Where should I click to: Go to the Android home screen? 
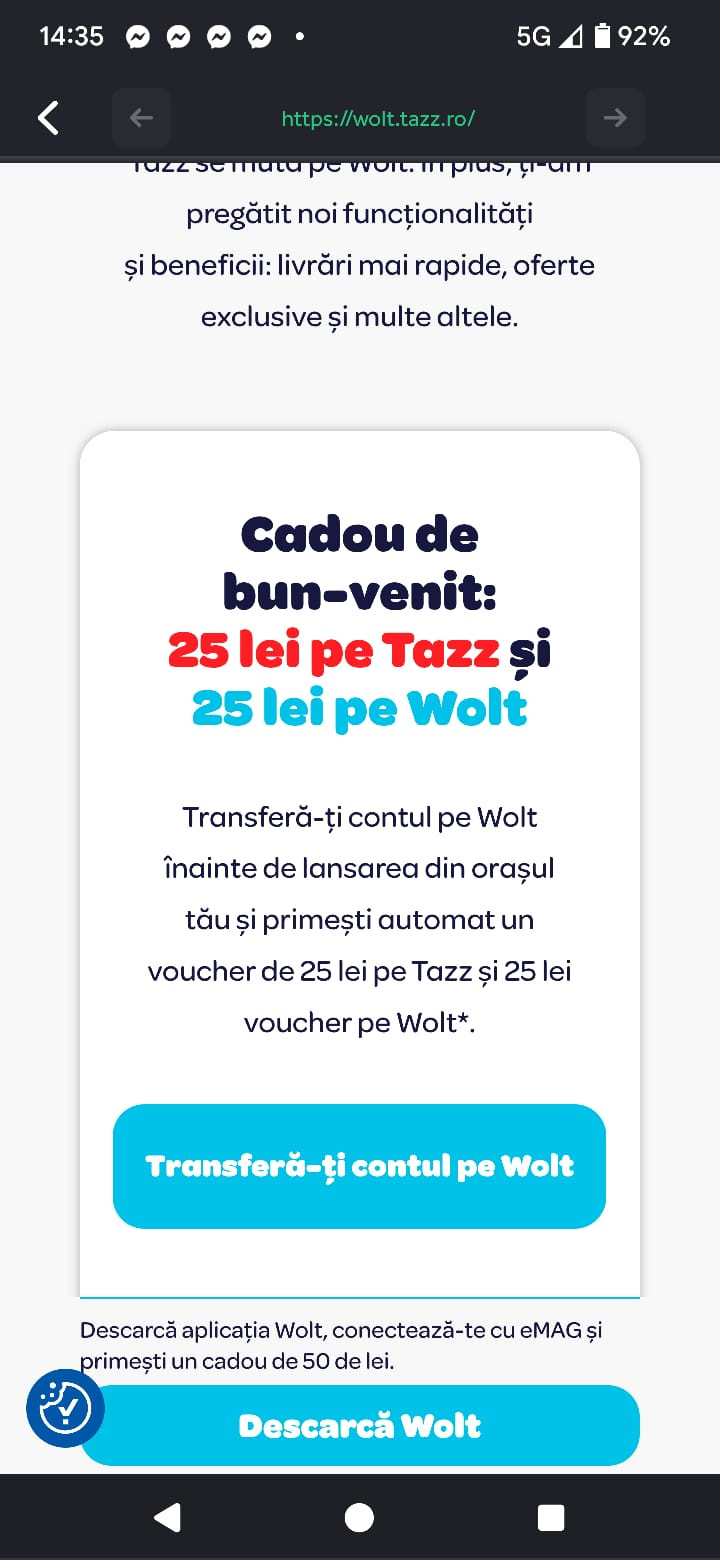pos(359,1517)
